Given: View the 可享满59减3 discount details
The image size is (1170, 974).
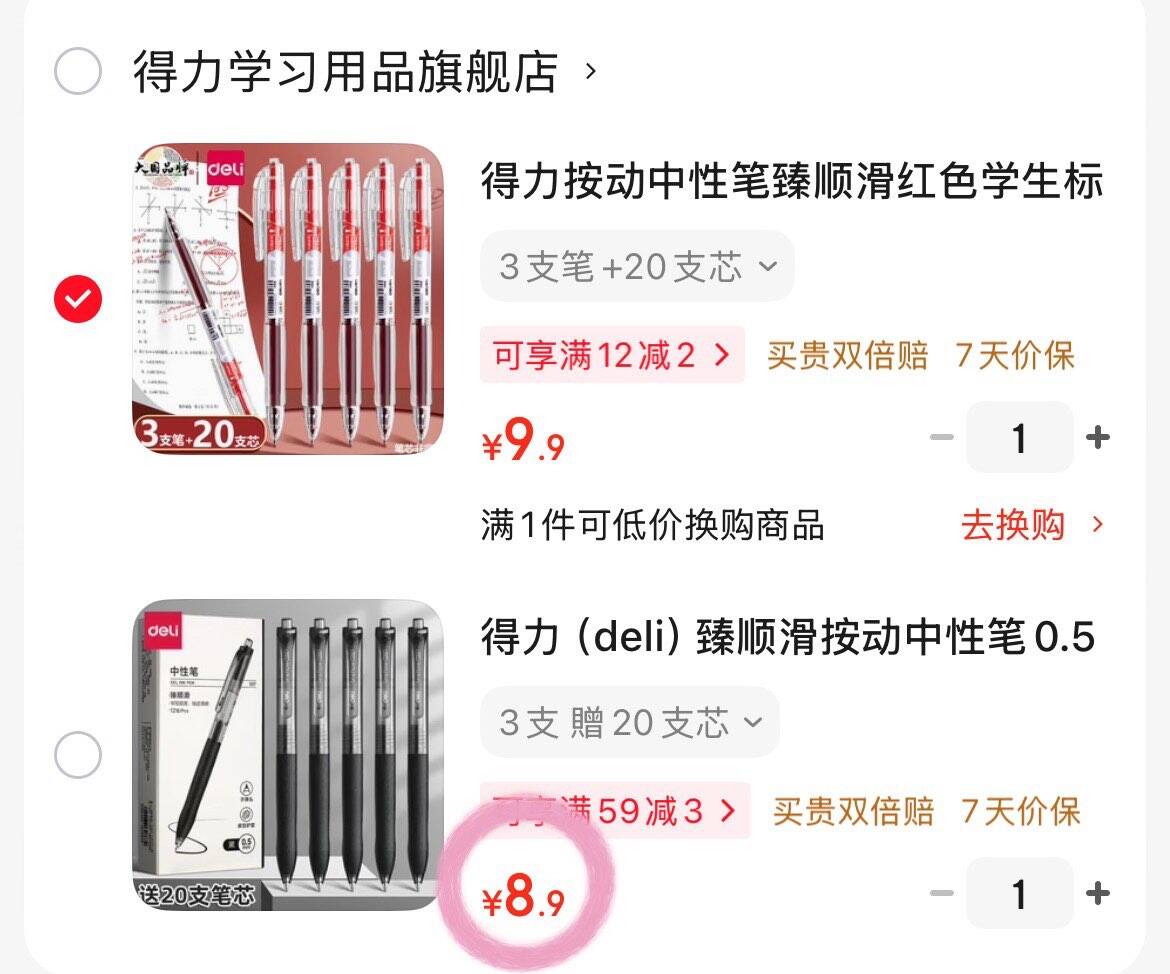Looking at the screenshot, I should [615, 811].
